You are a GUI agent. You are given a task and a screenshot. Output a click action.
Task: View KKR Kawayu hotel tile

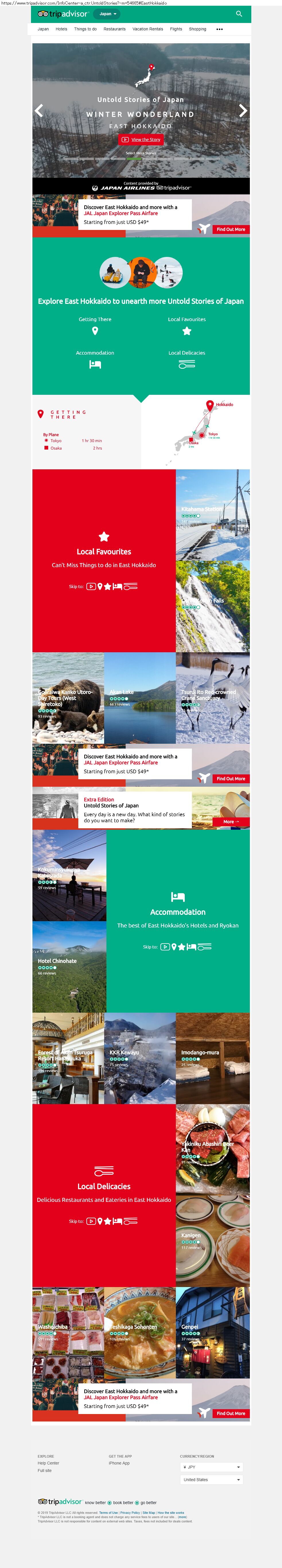tap(139, 1057)
